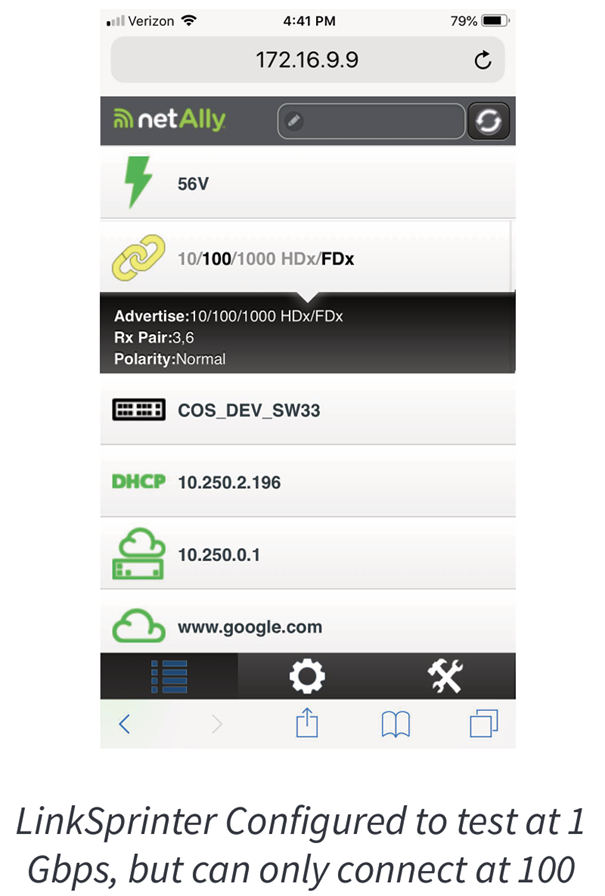Expand the www.google.com row
Image resolution: width=605 pixels, height=896 pixels.
click(x=307, y=627)
